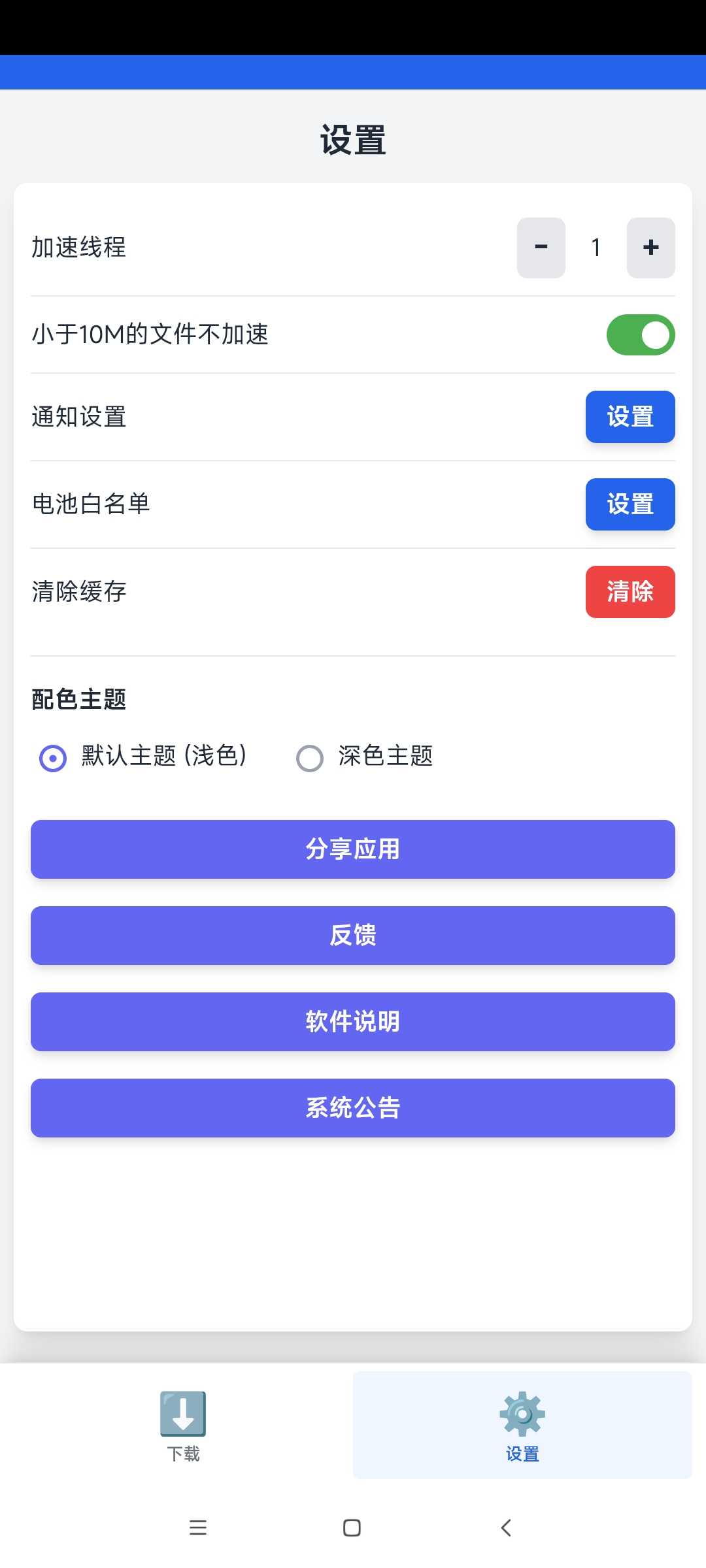Select 默认主题 (浅色) theme
This screenshot has width=706, height=1568.
(x=53, y=759)
